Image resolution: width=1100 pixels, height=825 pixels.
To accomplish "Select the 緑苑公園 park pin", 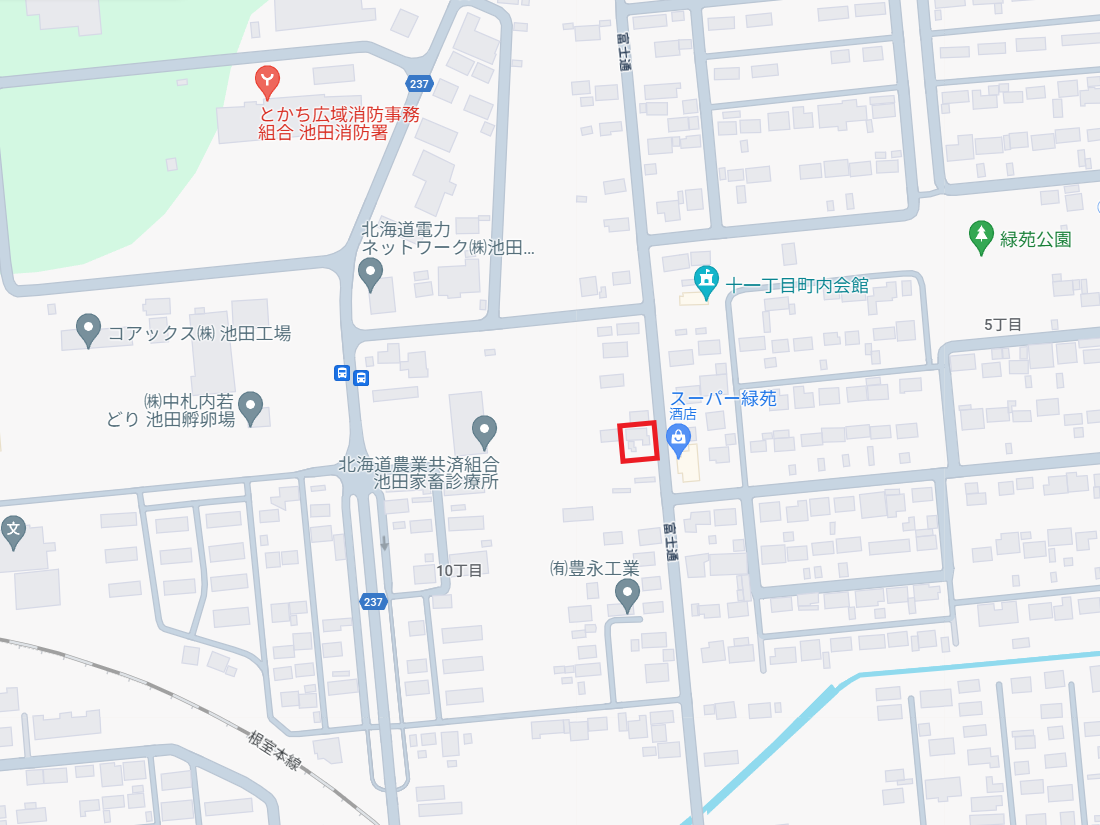I will pos(982,236).
